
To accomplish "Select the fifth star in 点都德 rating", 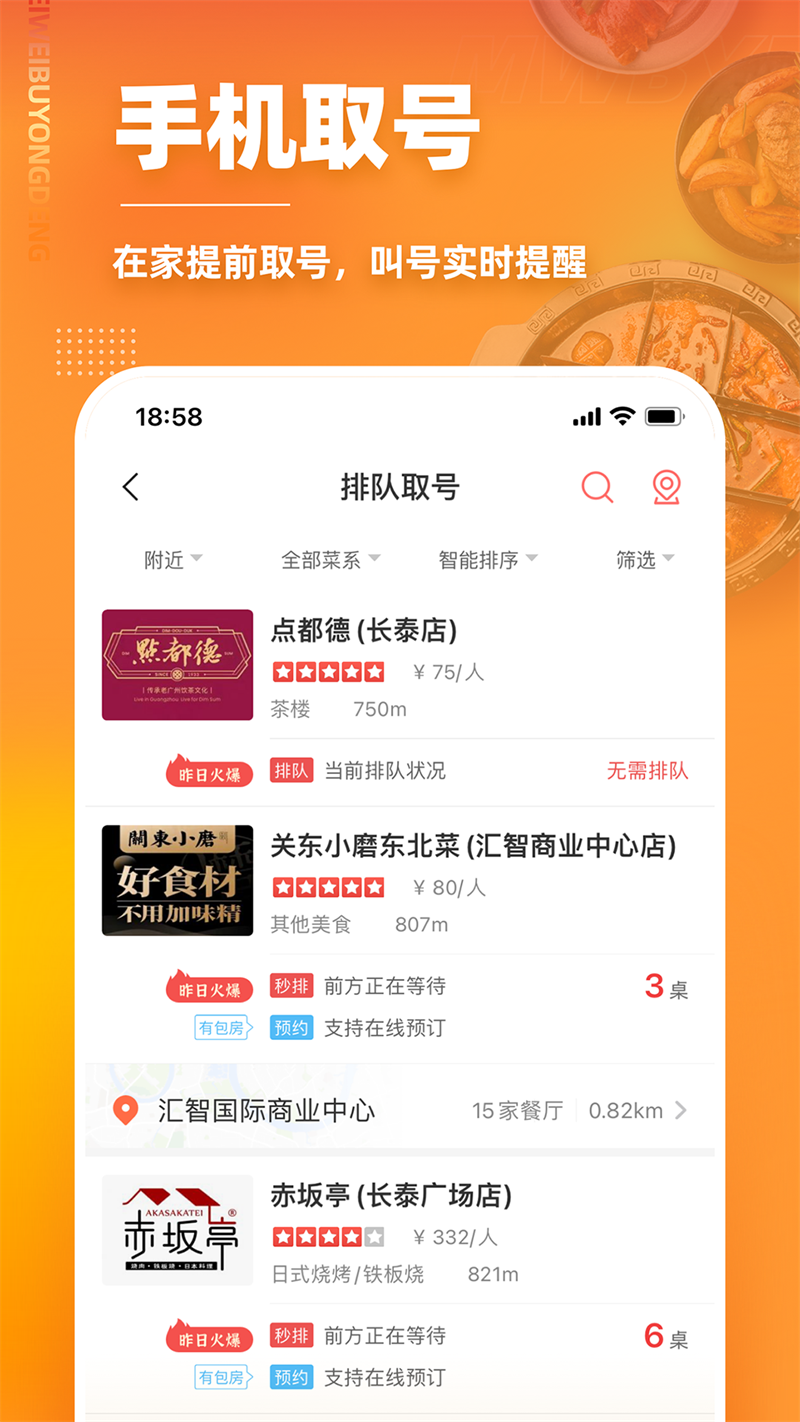I will pyautogui.click(x=374, y=671).
